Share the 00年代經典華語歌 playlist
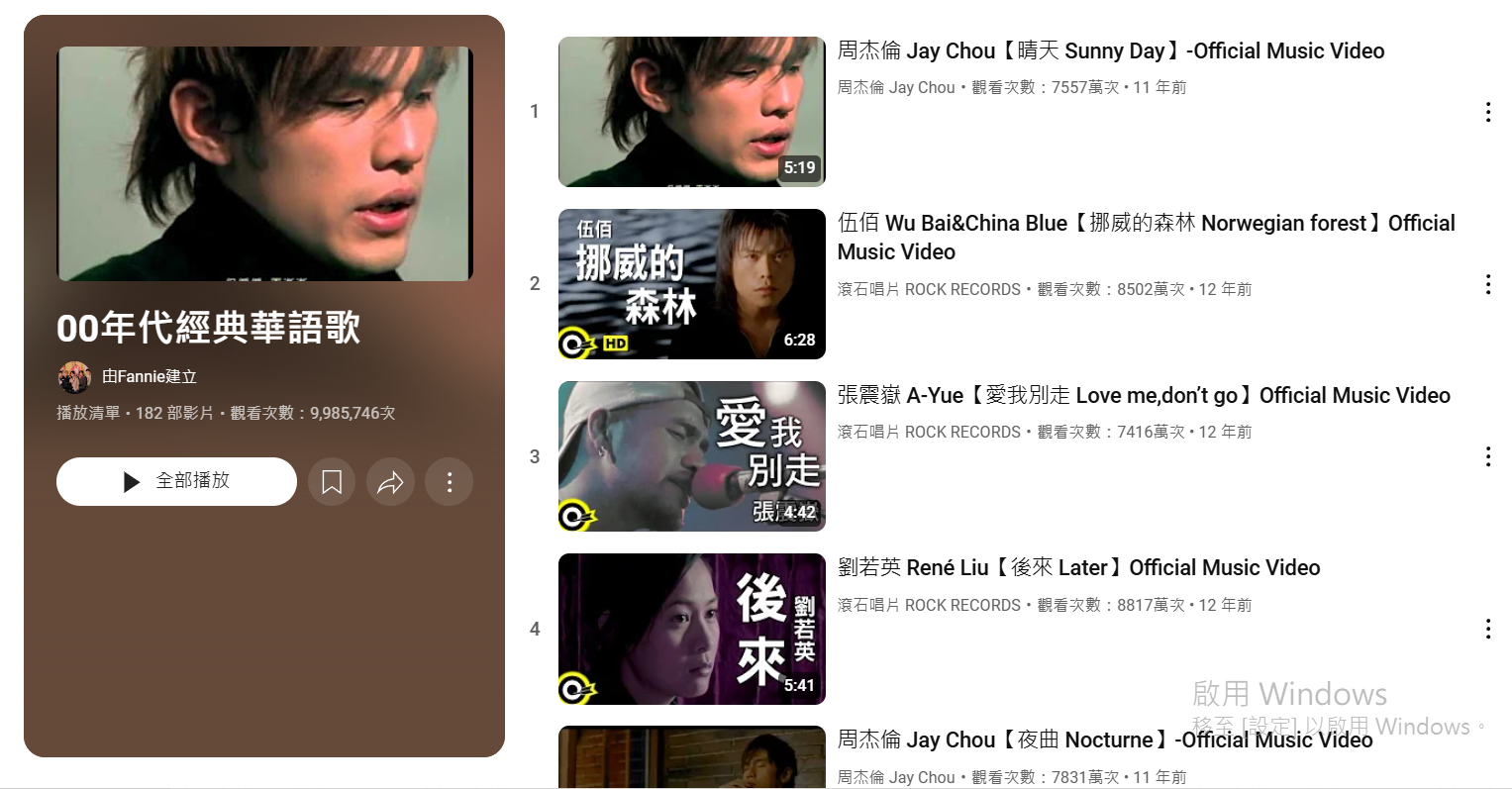Image resolution: width=1512 pixels, height=789 pixels. (x=390, y=482)
